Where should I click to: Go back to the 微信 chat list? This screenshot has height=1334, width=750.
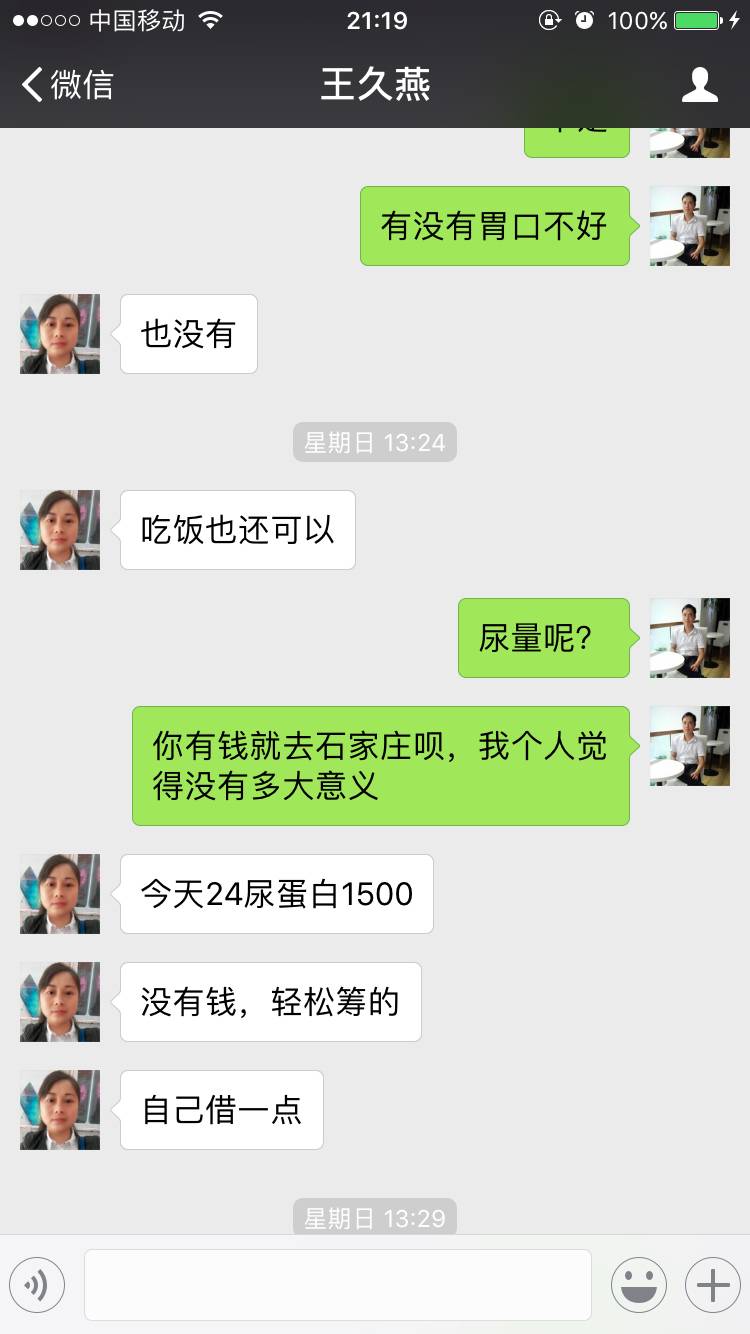(68, 85)
